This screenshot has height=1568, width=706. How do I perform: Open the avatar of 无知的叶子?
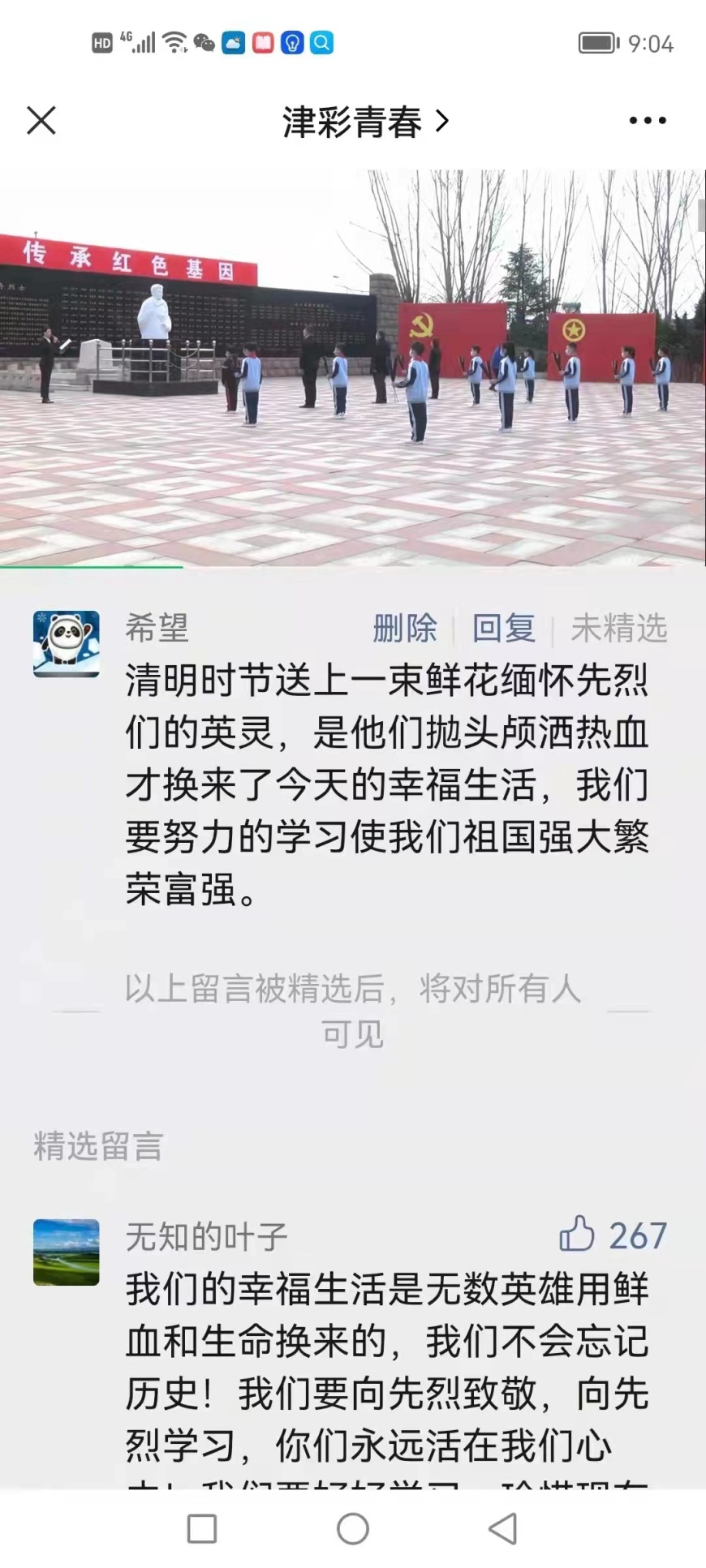tap(67, 1252)
